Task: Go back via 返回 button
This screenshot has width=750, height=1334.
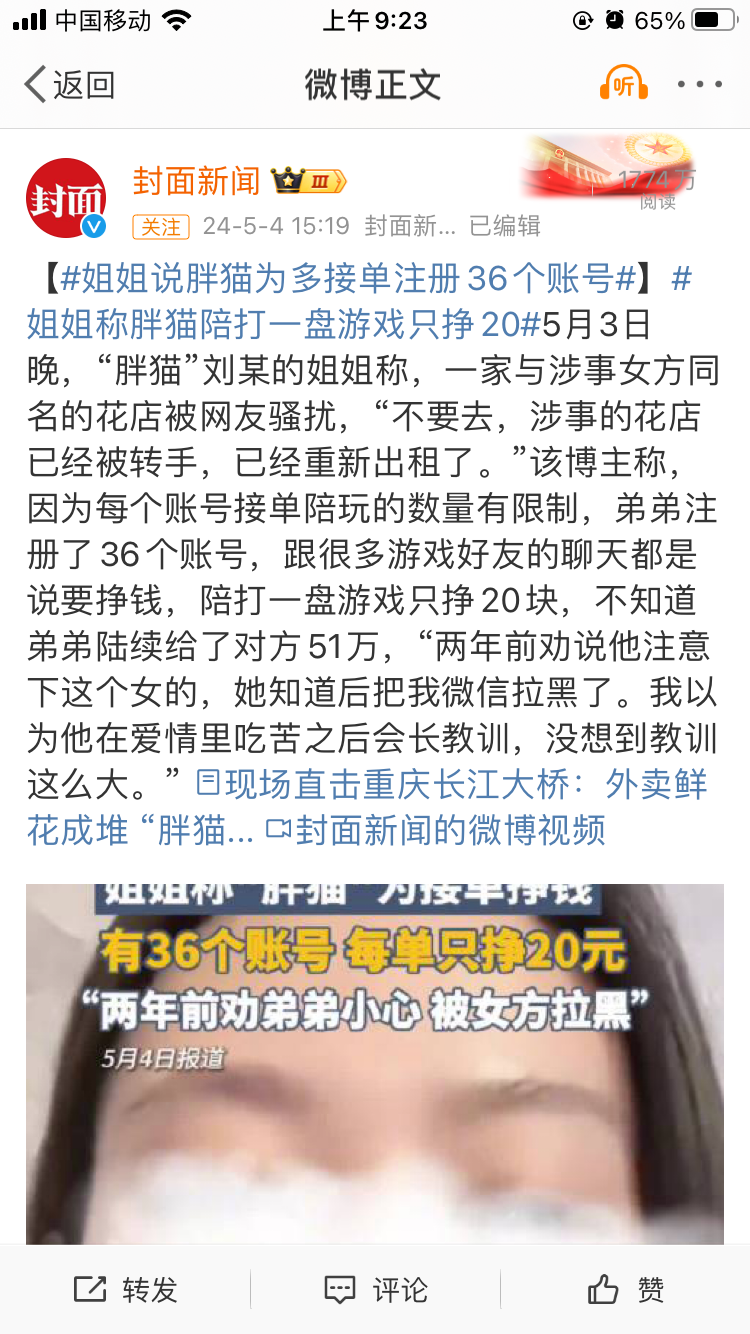Action: (x=68, y=85)
